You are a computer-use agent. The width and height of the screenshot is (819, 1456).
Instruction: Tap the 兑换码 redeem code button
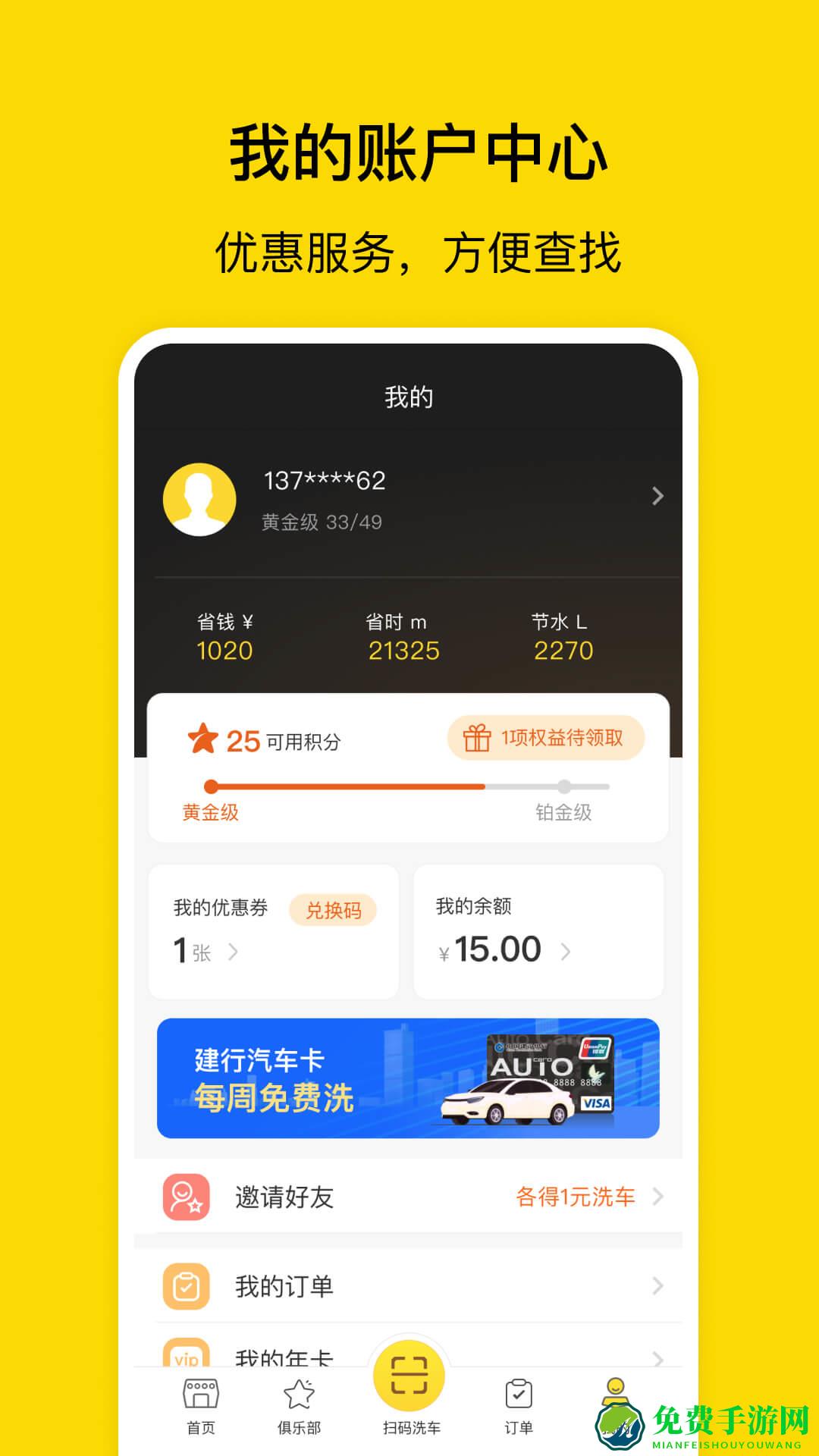click(335, 908)
